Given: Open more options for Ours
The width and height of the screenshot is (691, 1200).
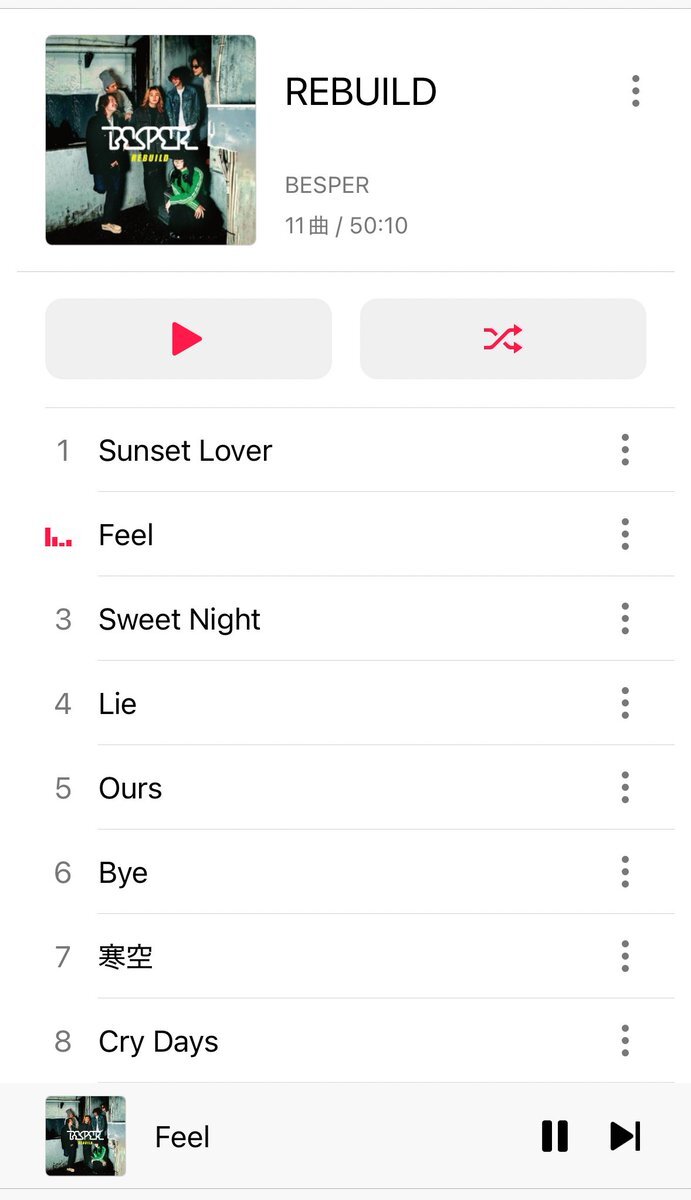Looking at the screenshot, I should coord(625,788).
